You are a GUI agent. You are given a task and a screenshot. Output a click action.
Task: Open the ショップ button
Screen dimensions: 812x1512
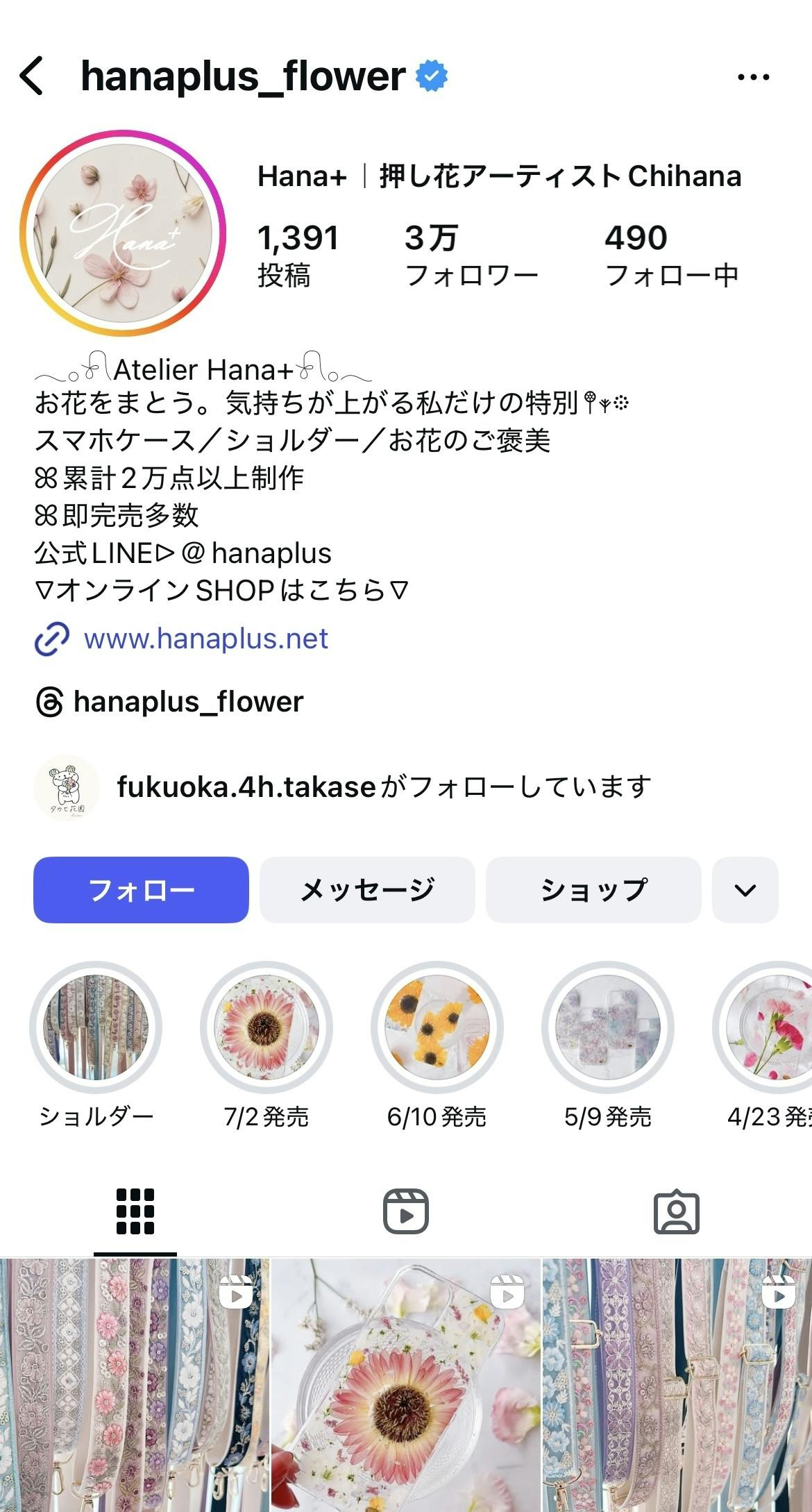click(x=593, y=890)
